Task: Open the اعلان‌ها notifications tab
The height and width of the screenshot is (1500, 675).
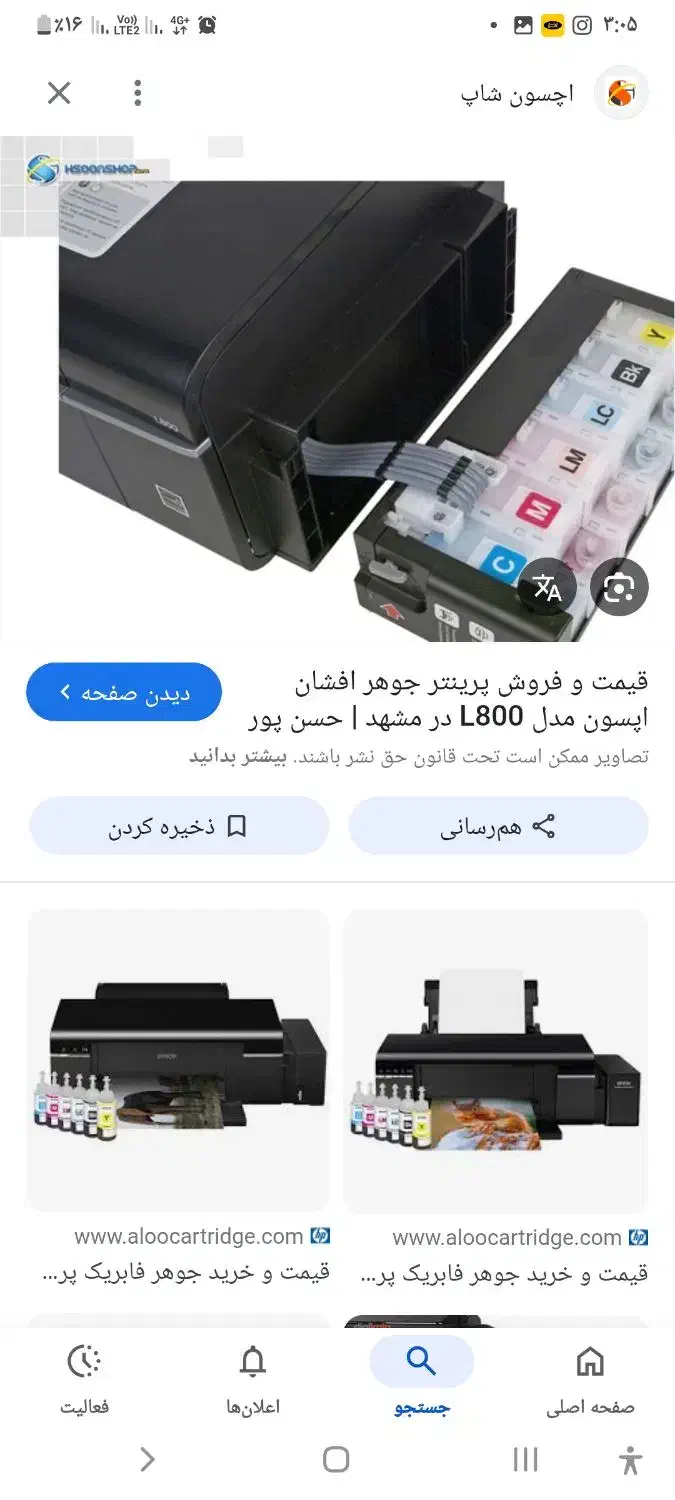Action: (x=253, y=1379)
